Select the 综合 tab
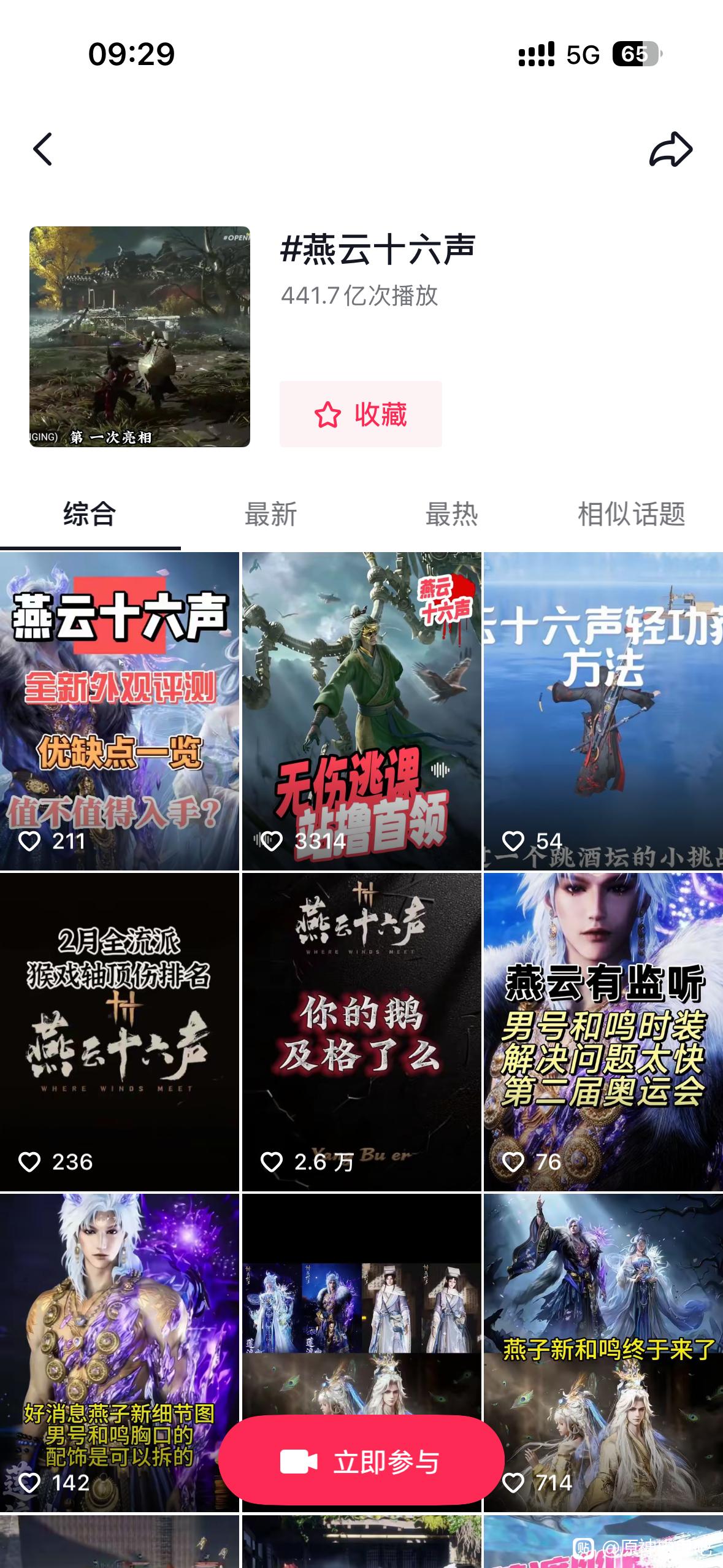The width and height of the screenshot is (723, 1568). coord(90,514)
